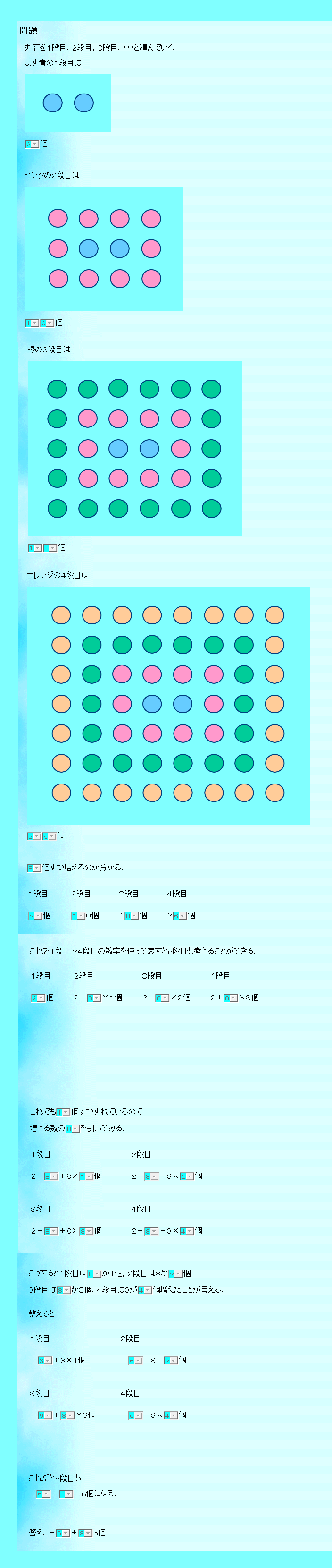Open the dropdown in 2+□×2個
The width and height of the screenshot is (332, 1568).
point(162,997)
